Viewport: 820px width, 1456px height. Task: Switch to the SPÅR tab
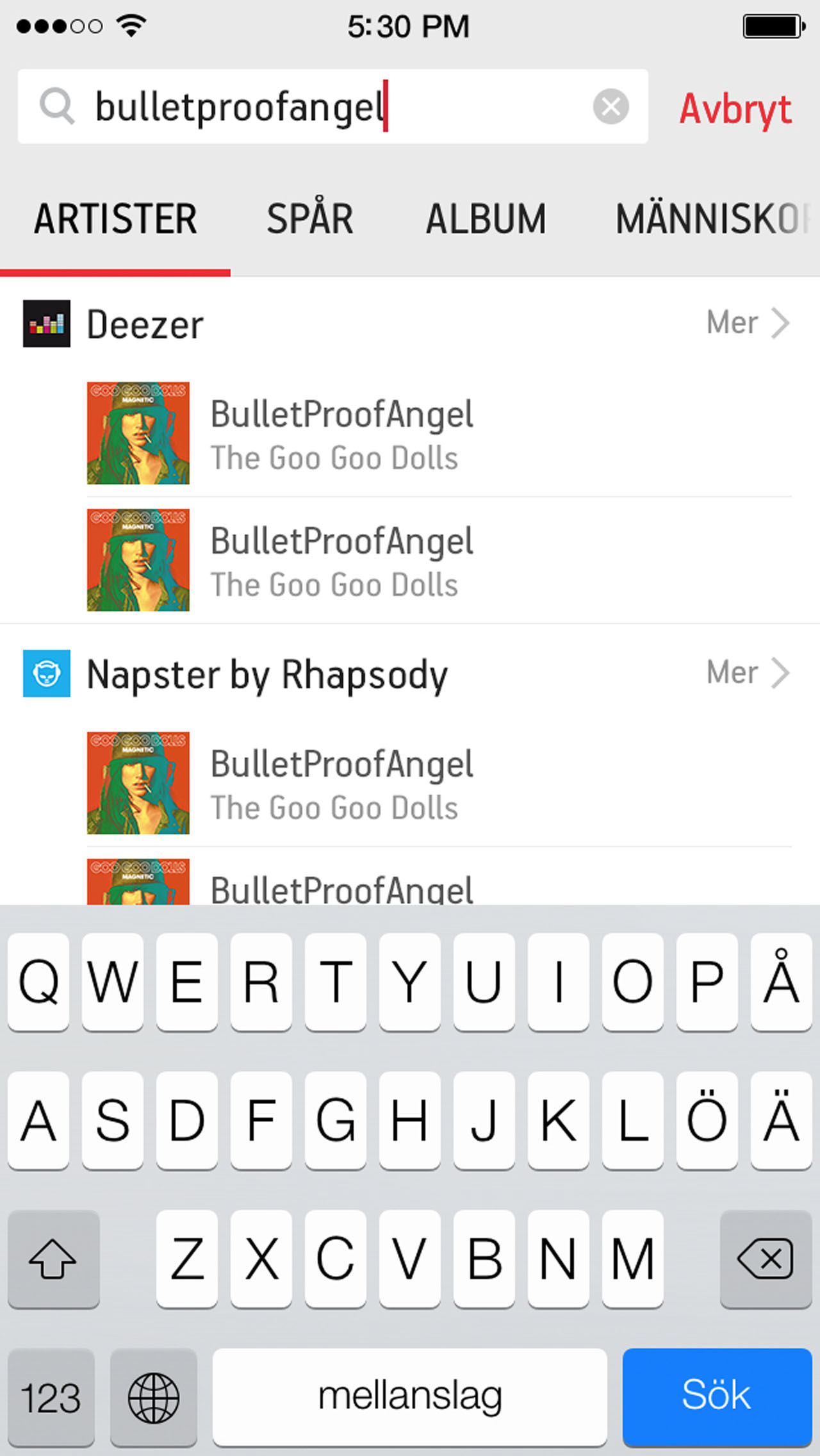point(309,219)
